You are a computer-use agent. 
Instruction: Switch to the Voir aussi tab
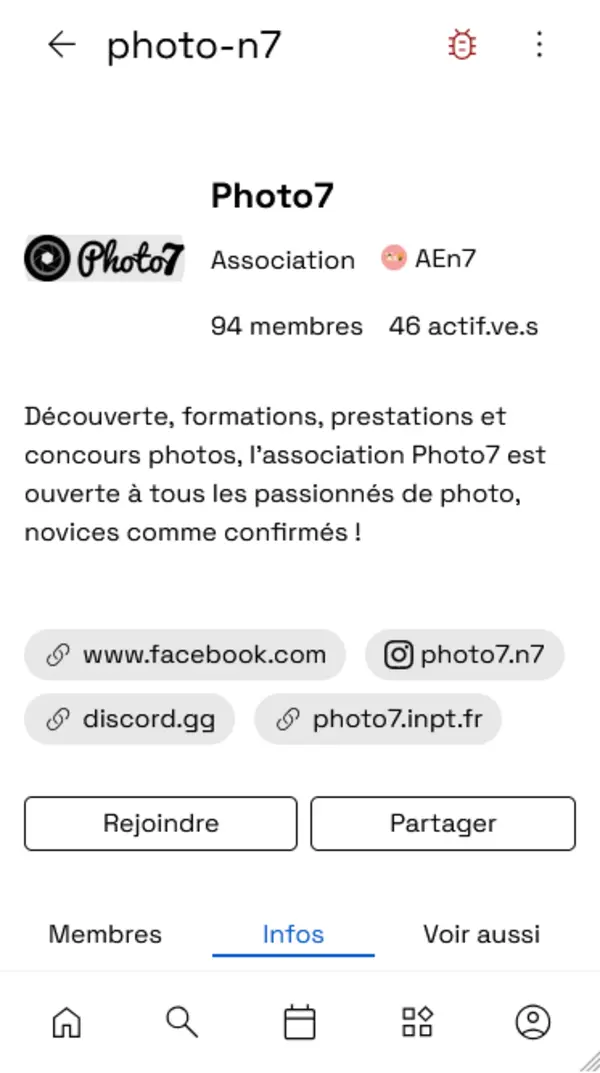click(481, 934)
